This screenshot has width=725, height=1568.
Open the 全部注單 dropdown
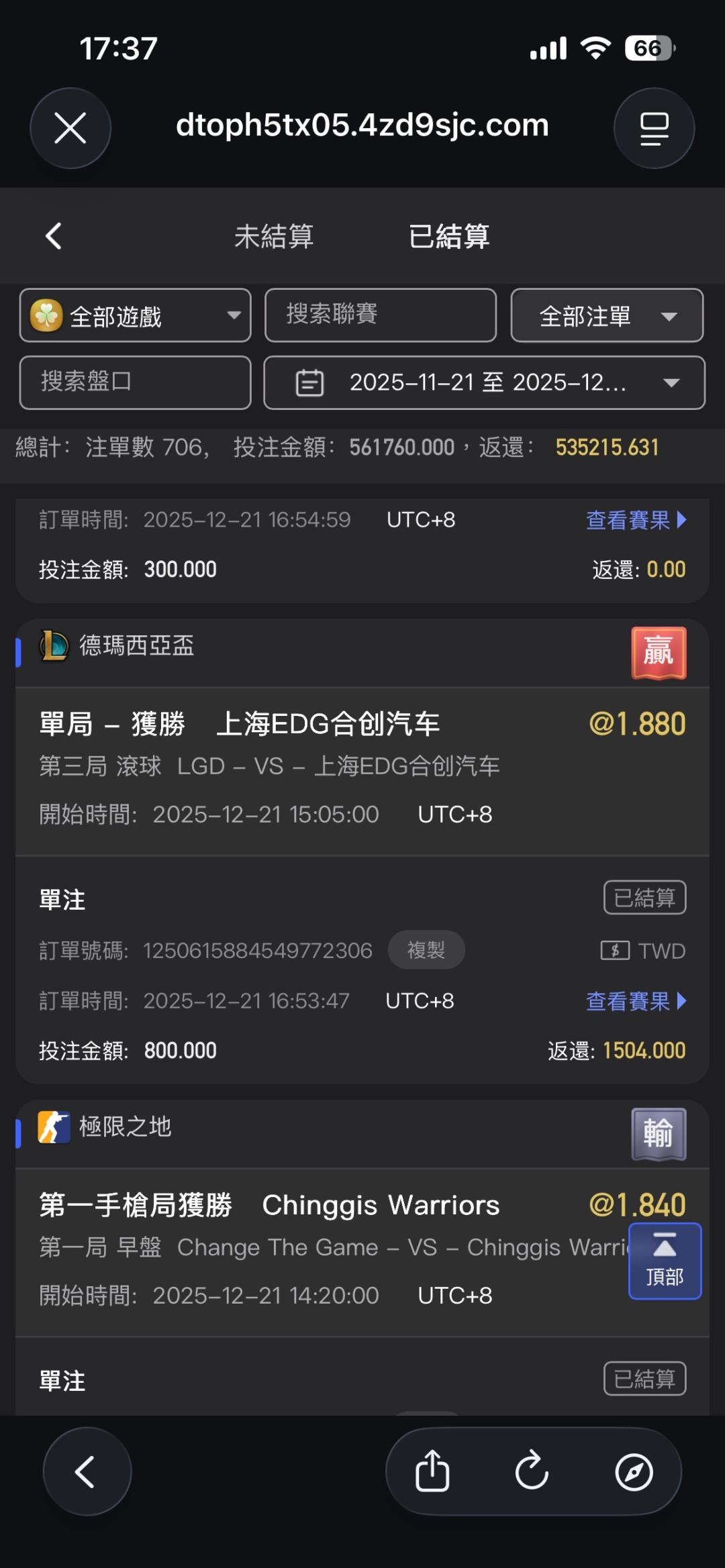click(607, 315)
